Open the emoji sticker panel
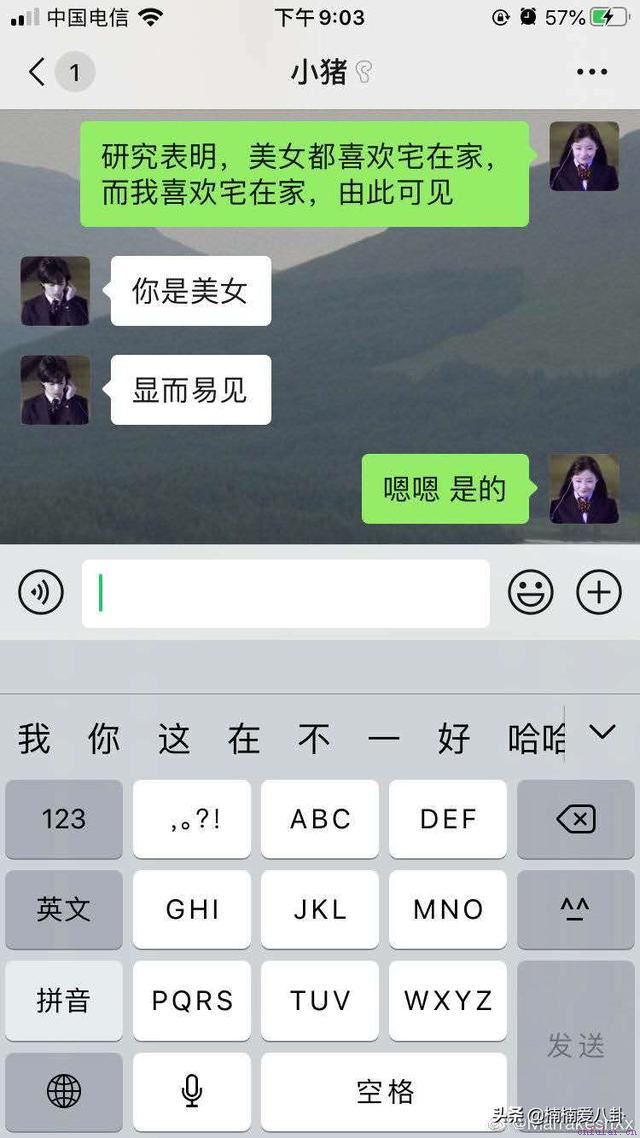Screen dimensions: 640x1138 [x=530, y=593]
